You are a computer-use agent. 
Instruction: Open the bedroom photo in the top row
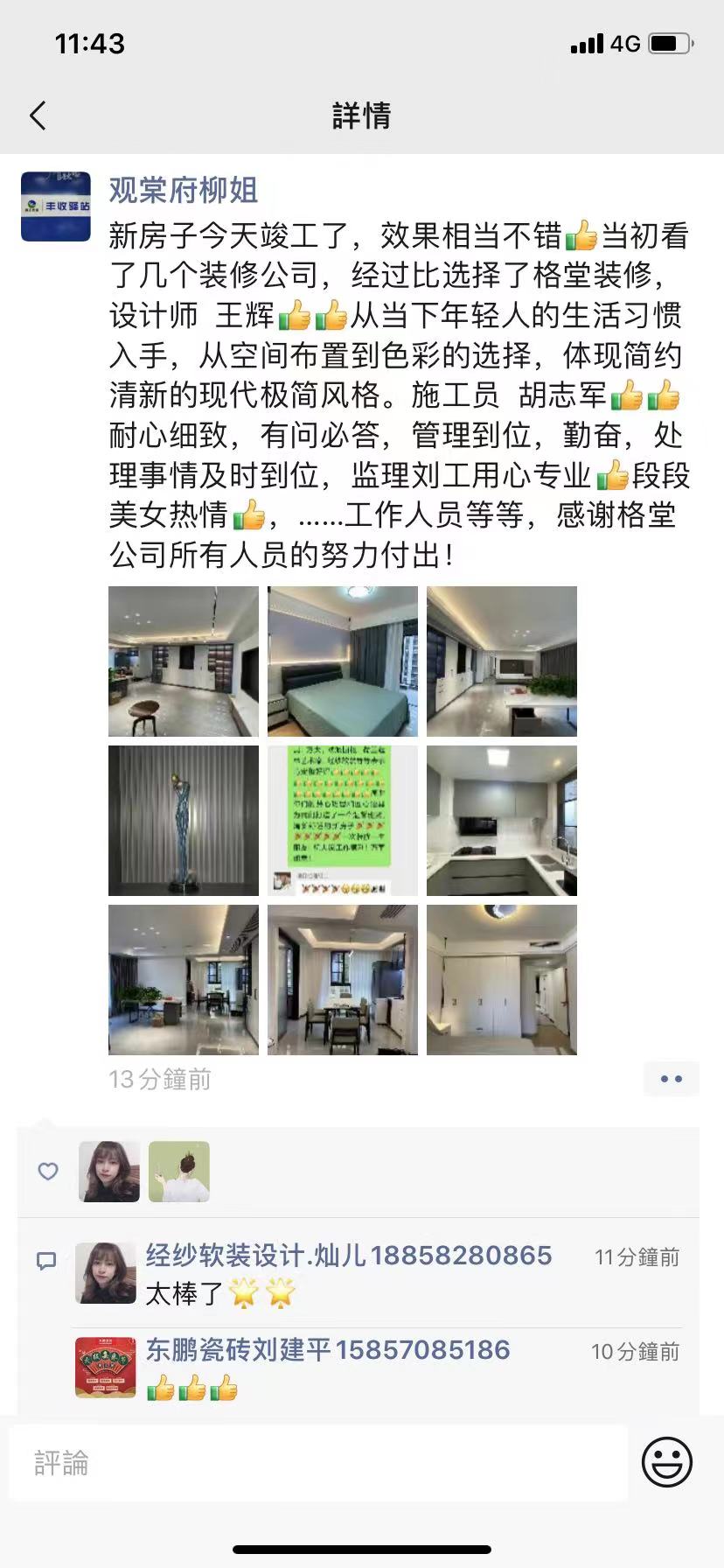click(342, 660)
